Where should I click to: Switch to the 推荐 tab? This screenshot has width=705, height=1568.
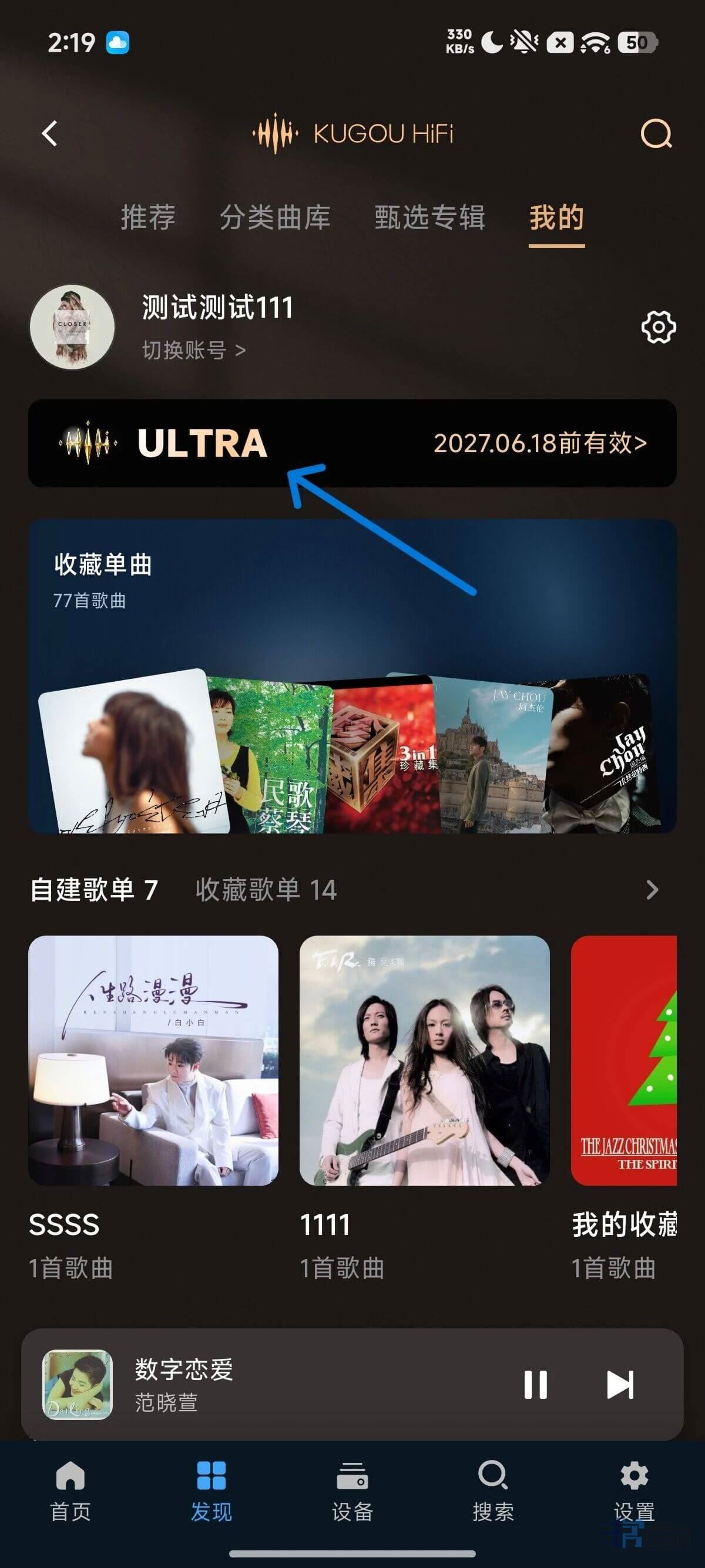pos(148,217)
